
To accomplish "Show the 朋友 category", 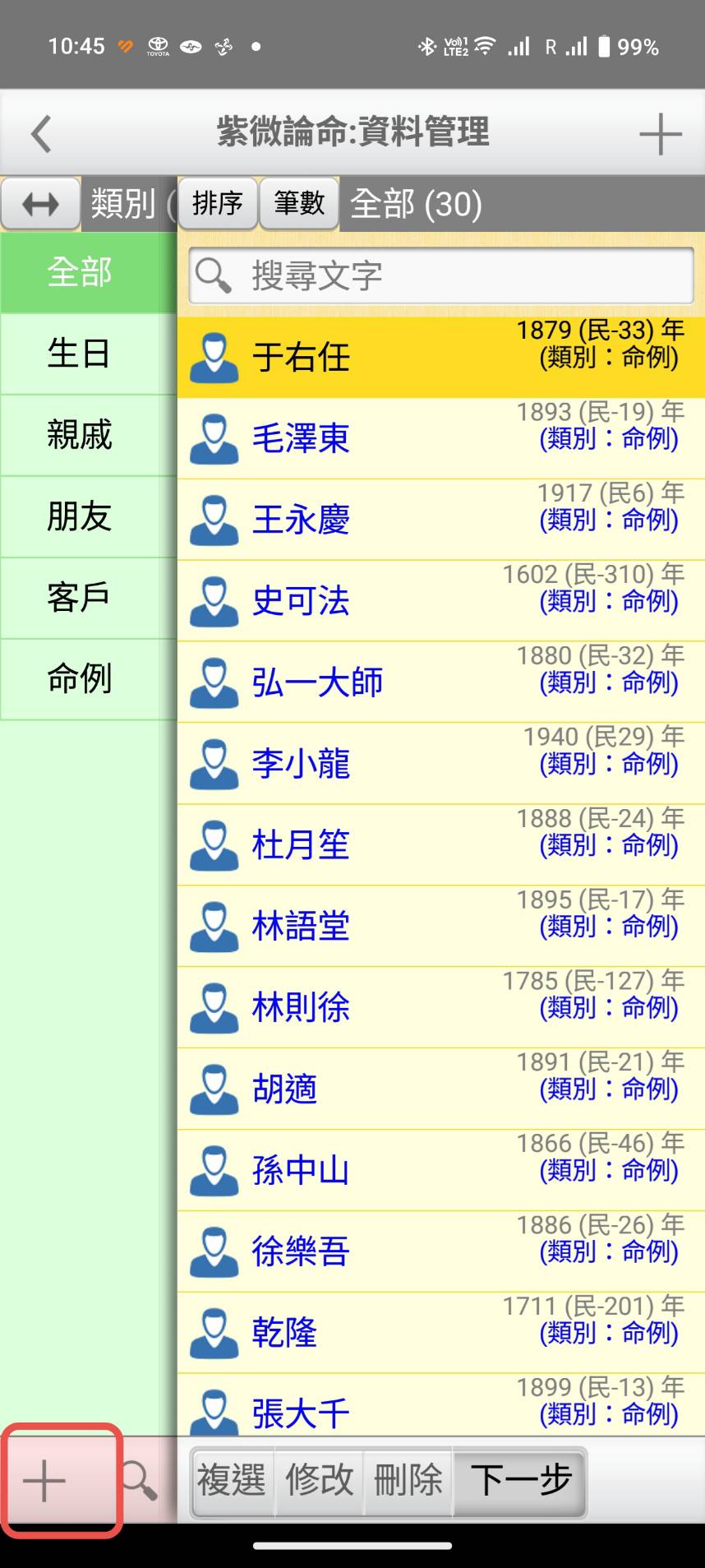I will pos(80,516).
